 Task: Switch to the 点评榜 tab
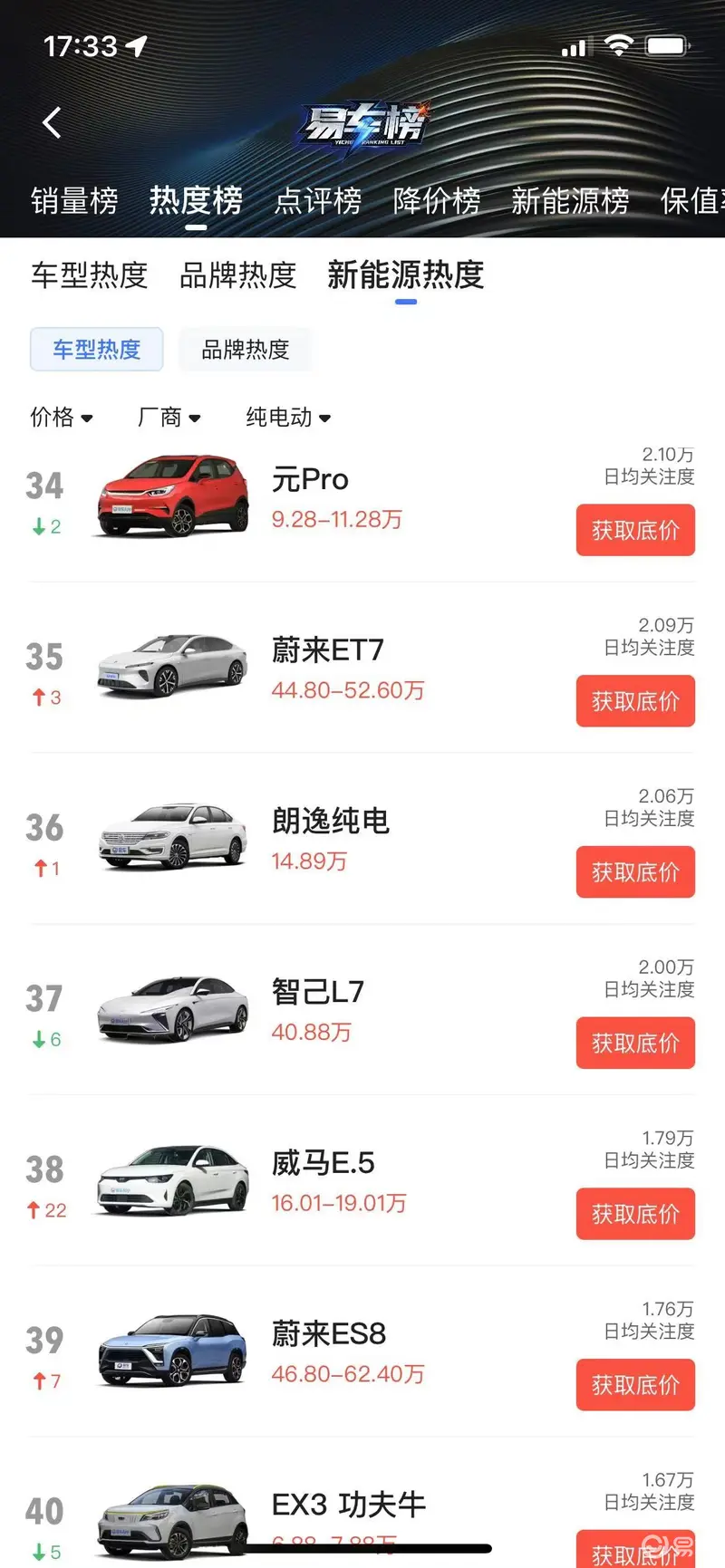tap(318, 200)
